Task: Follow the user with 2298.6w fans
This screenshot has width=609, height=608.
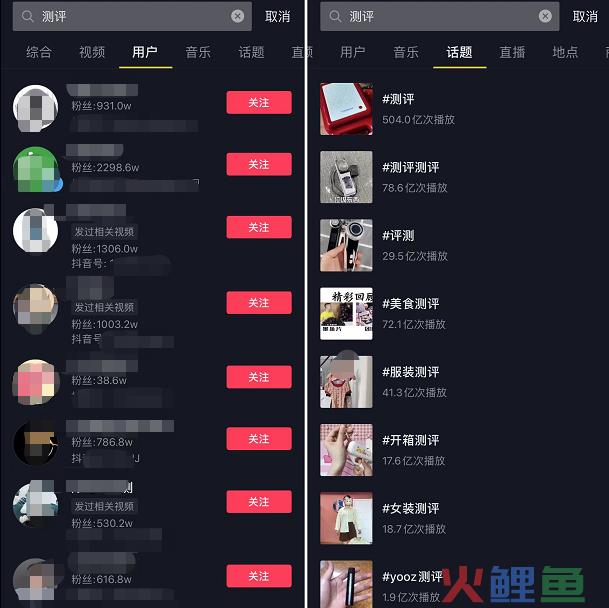Action: click(259, 164)
